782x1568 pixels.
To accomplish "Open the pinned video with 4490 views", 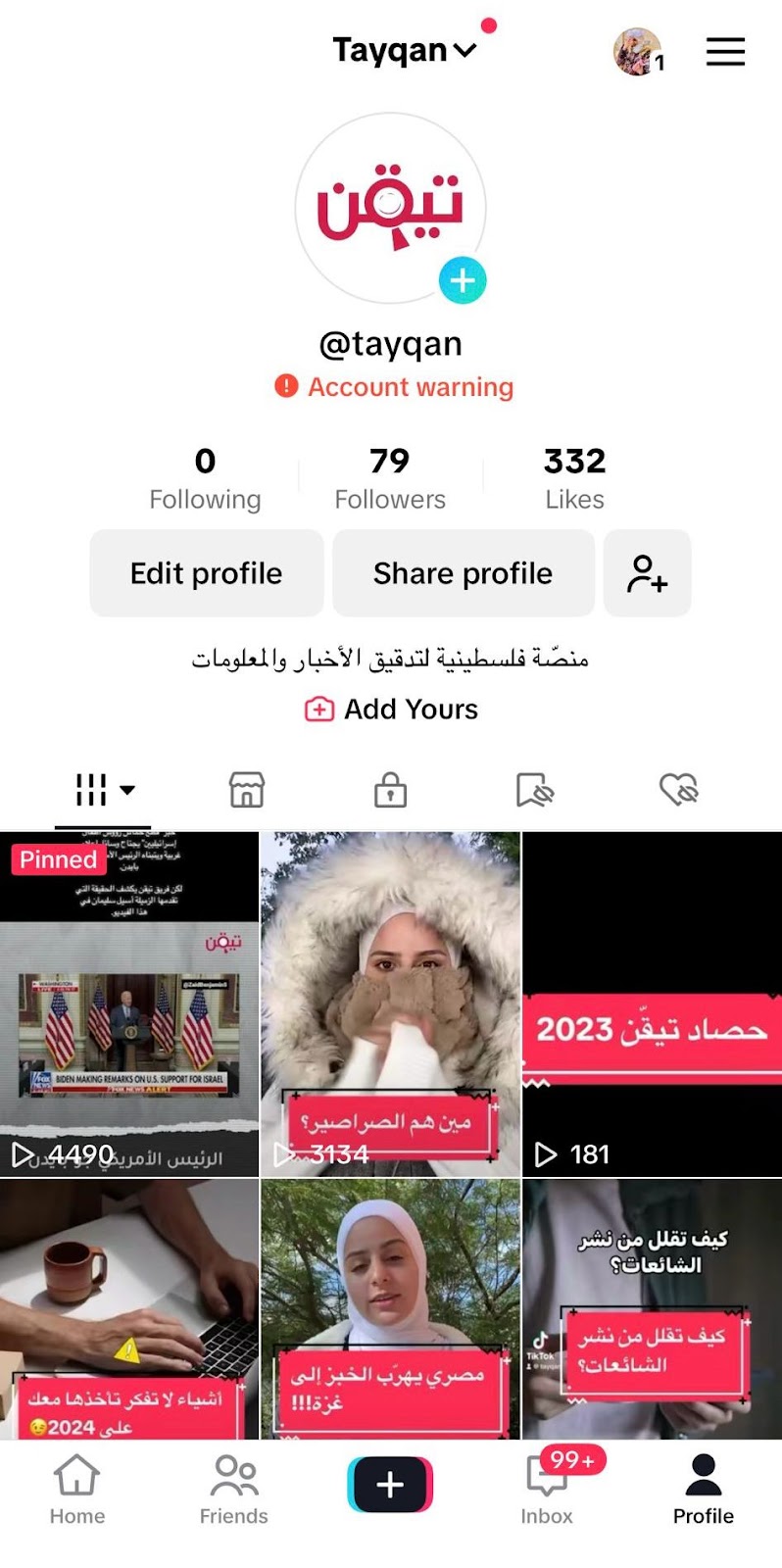I will pos(129,1004).
